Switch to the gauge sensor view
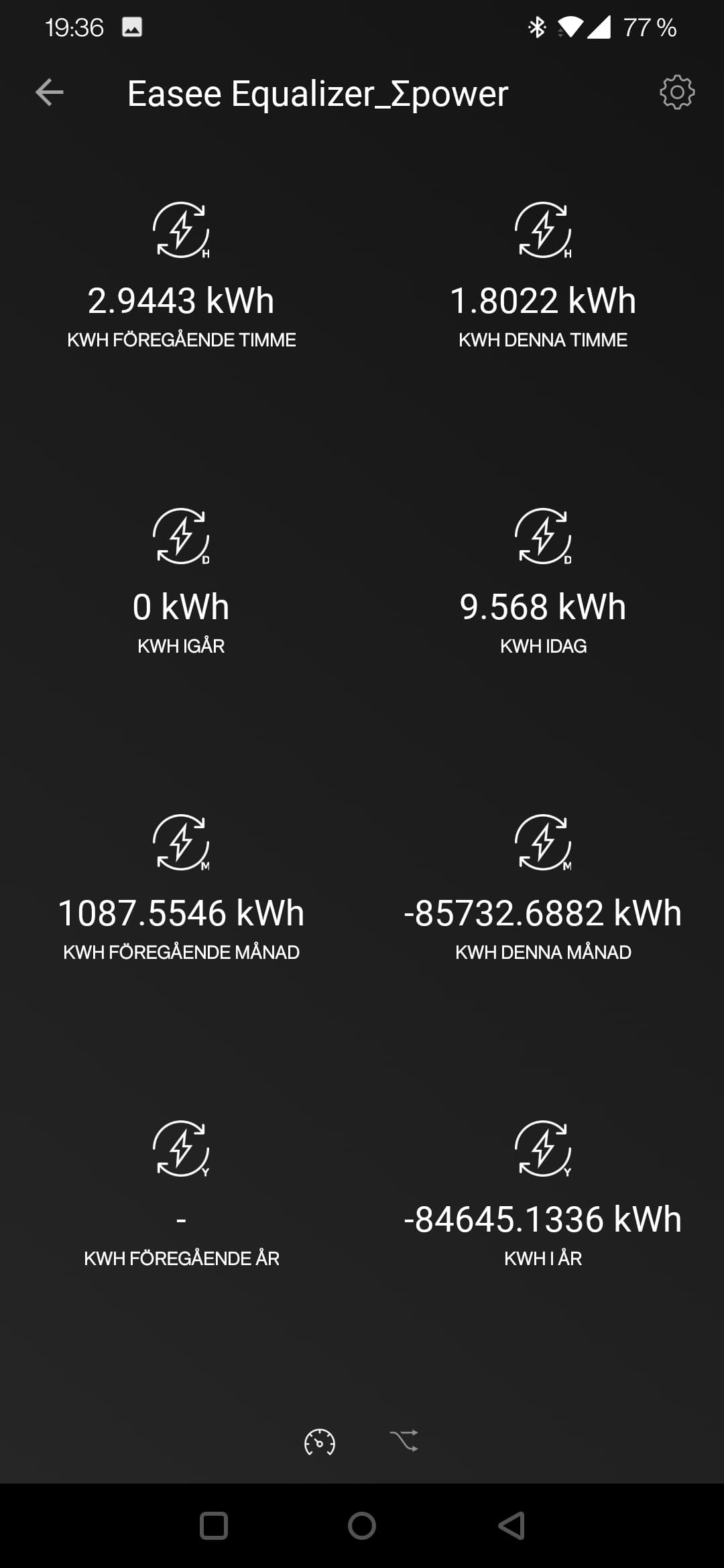This screenshot has width=724, height=1568. pyautogui.click(x=320, y=1441)
